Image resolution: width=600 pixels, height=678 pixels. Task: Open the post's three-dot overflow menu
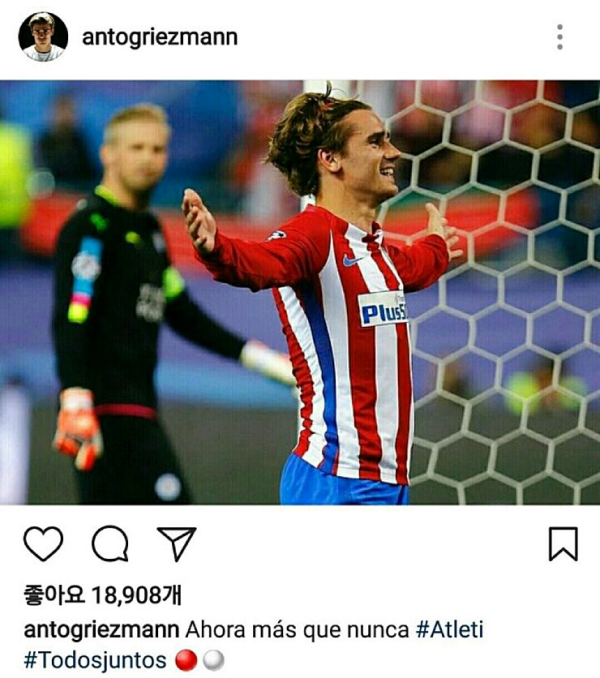point(559,38)
